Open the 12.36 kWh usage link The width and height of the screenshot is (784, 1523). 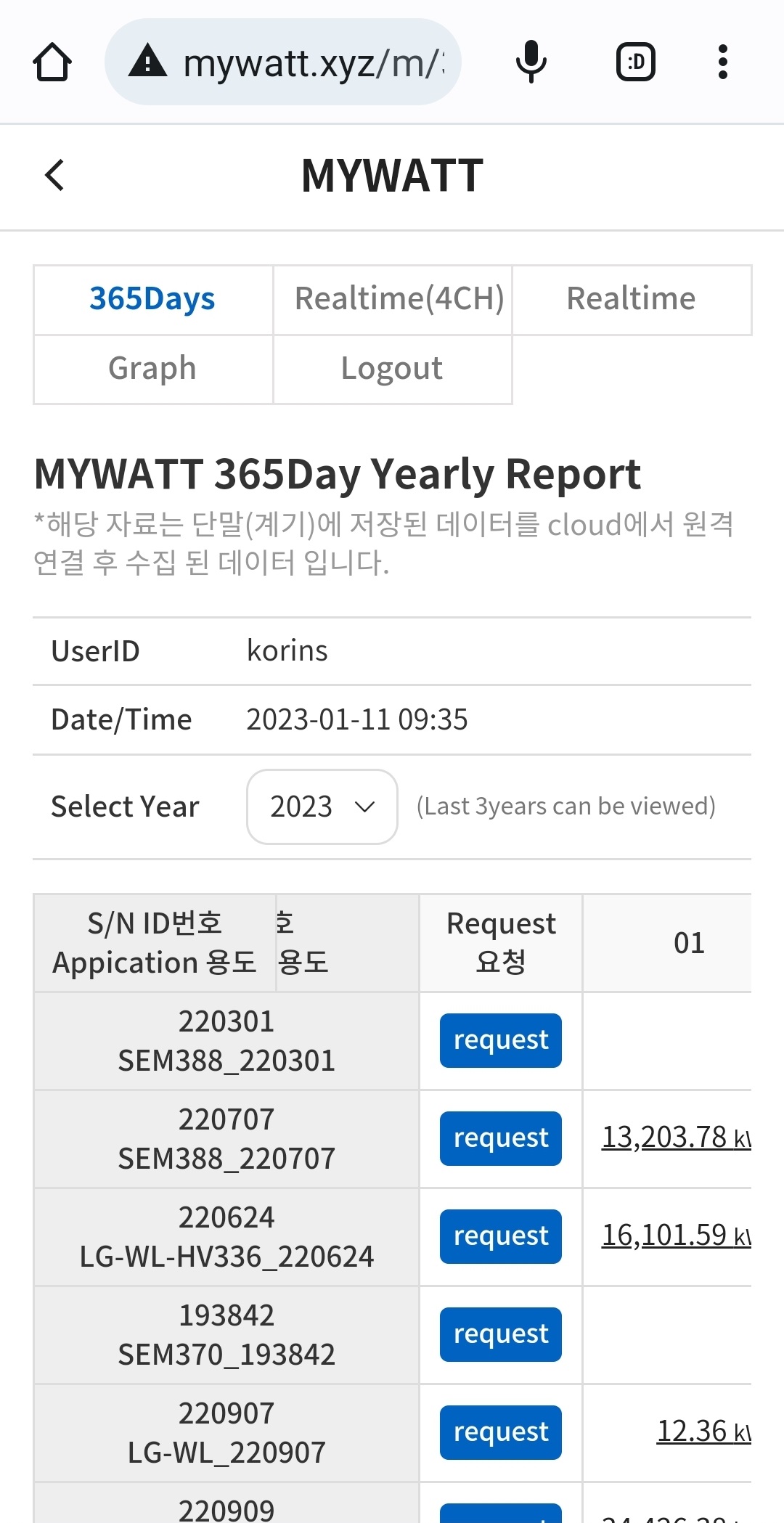(x=704, y=1432)
